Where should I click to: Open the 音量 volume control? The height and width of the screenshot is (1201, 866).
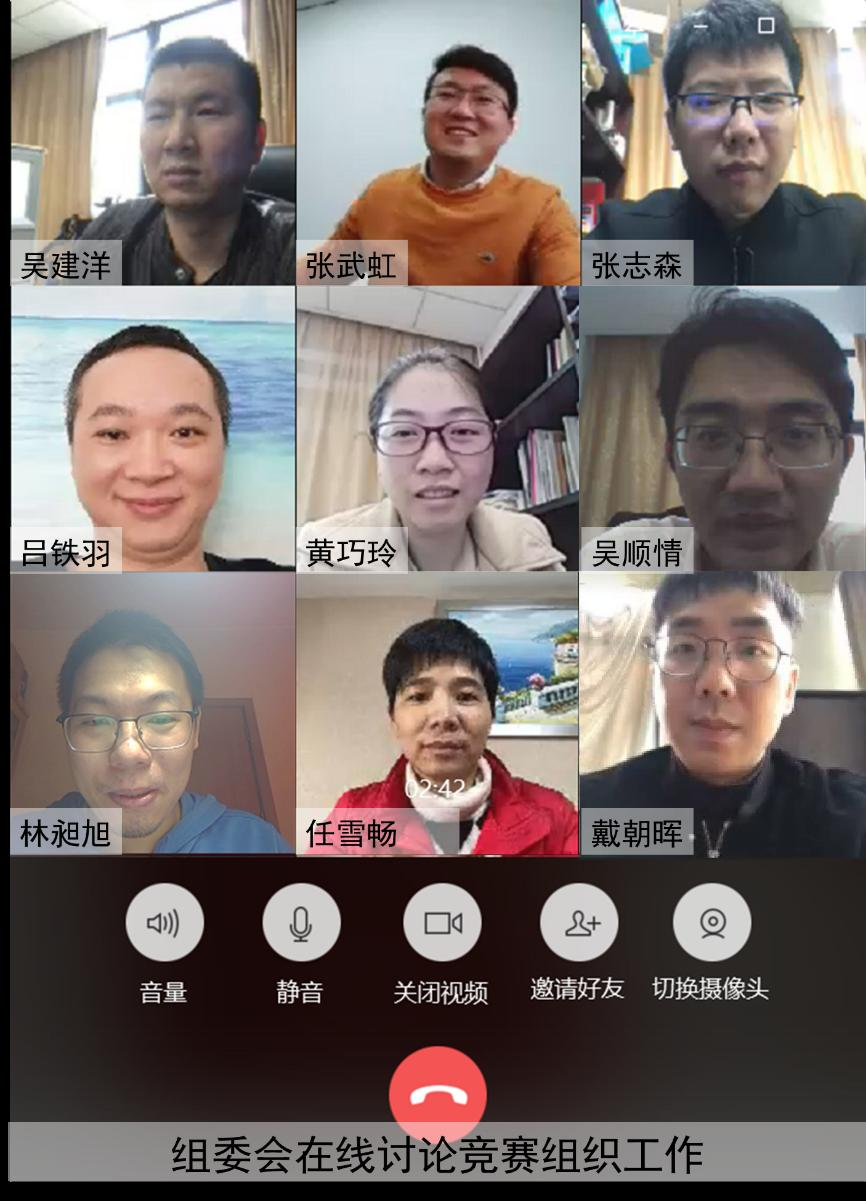pos(164,923)
